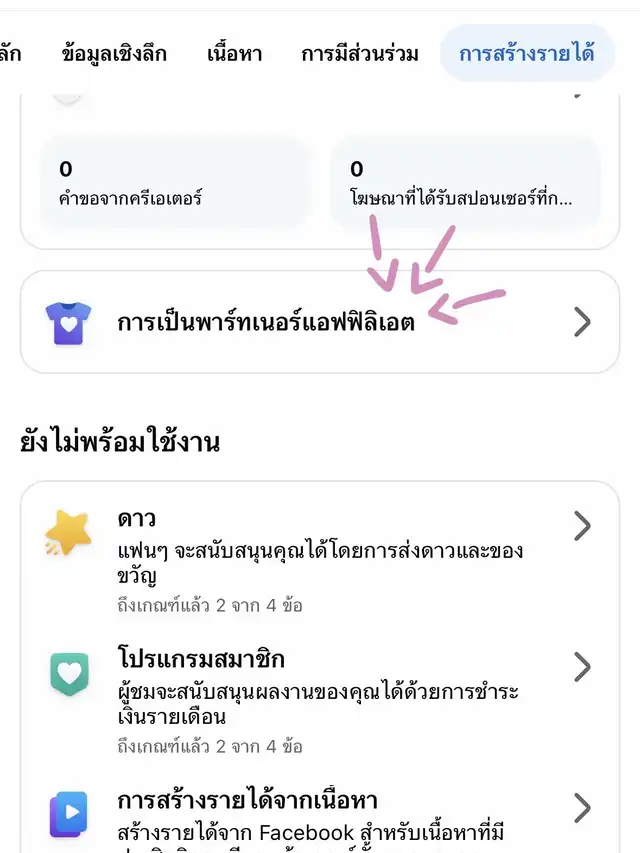
Task: Go to the การมีส่วนร่วม tab
Action: point(360,54)
